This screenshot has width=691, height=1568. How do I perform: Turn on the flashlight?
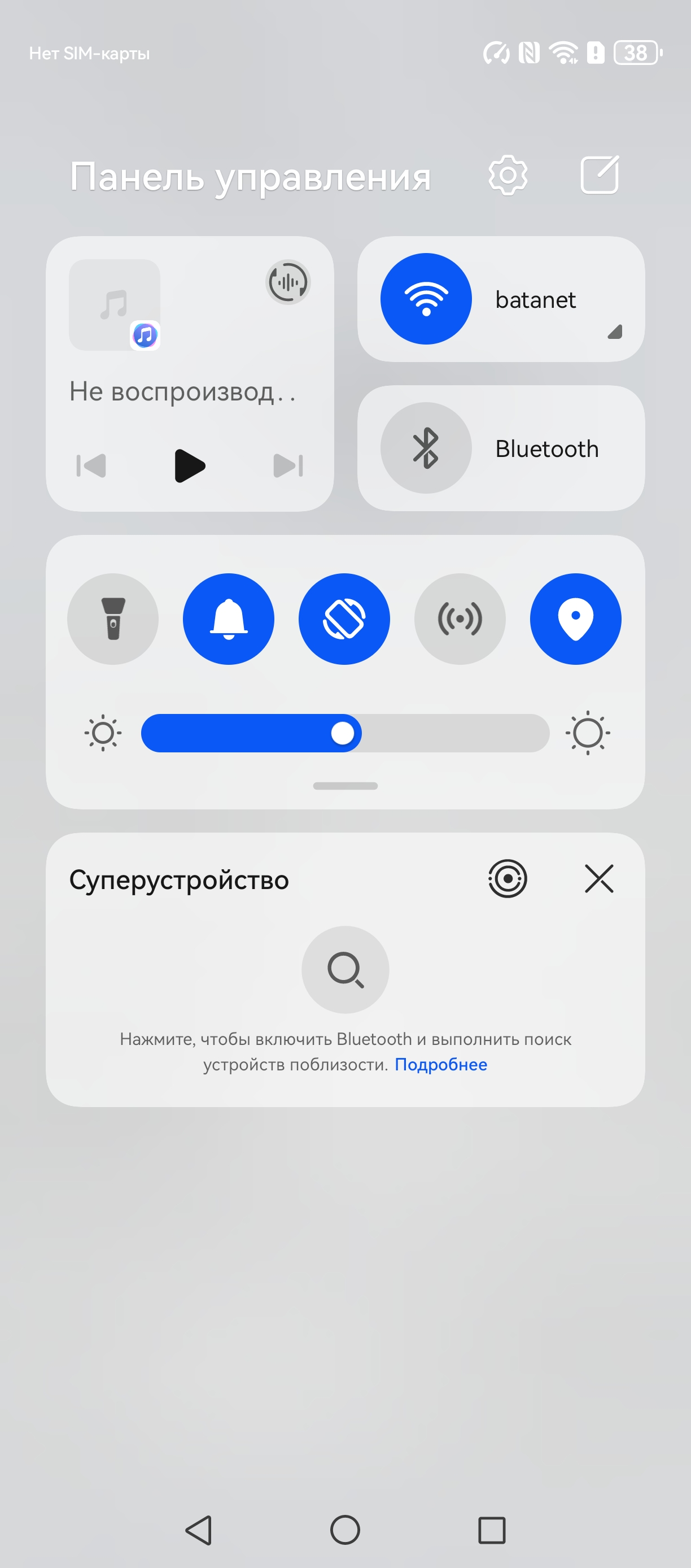[113, 619]
